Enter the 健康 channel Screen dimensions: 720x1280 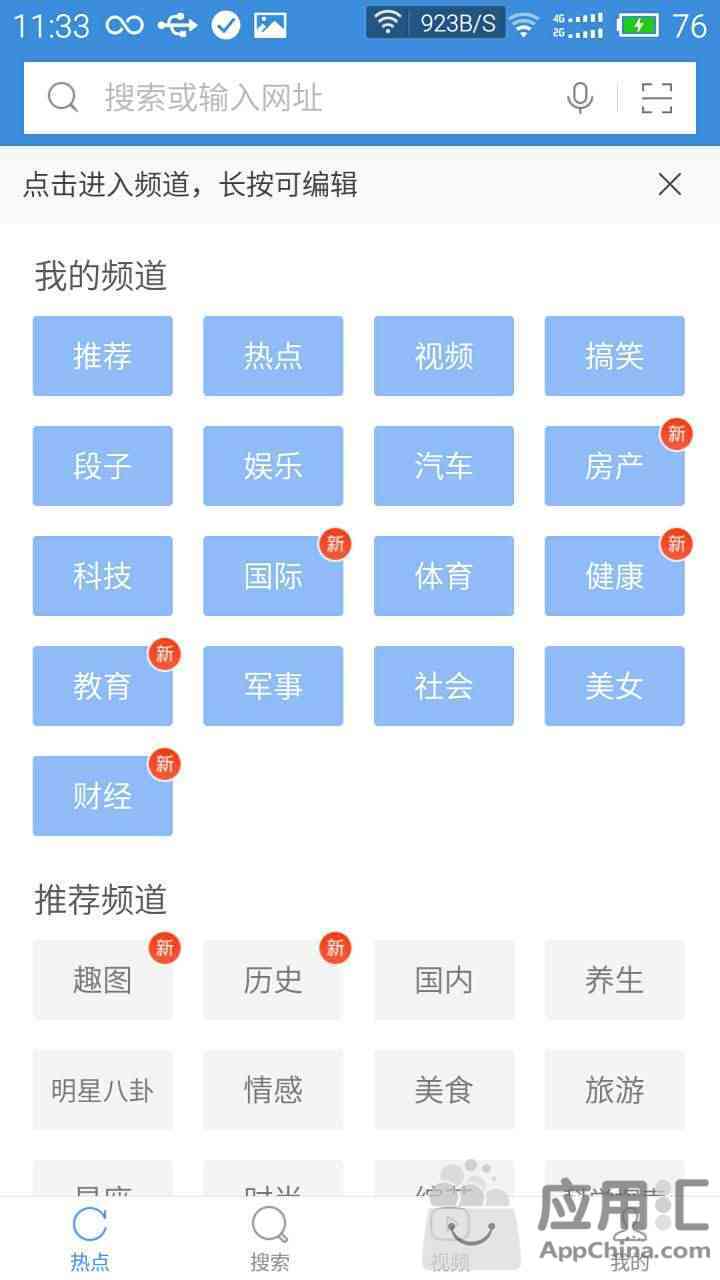pos(614,576)
